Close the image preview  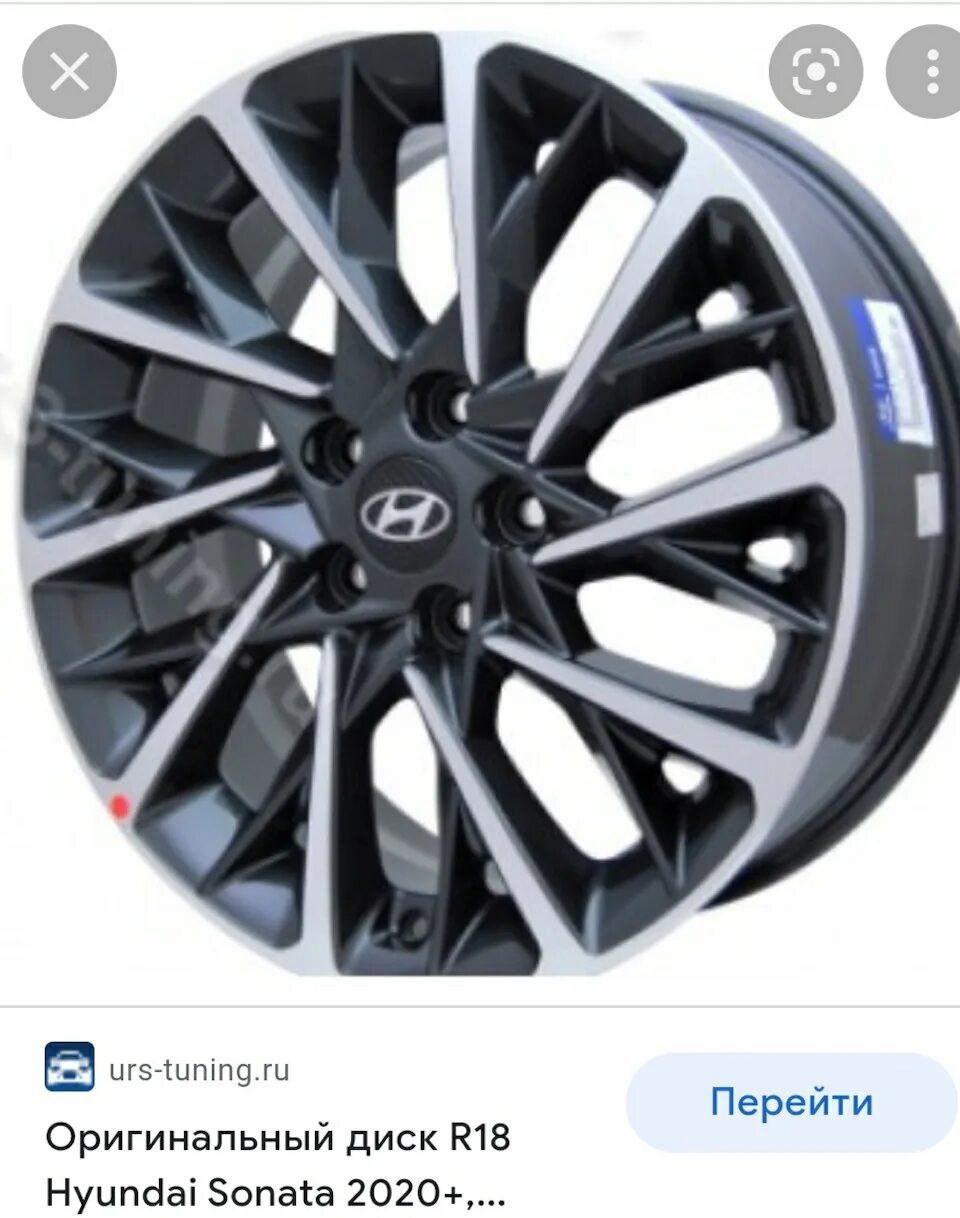pos(69,72)
